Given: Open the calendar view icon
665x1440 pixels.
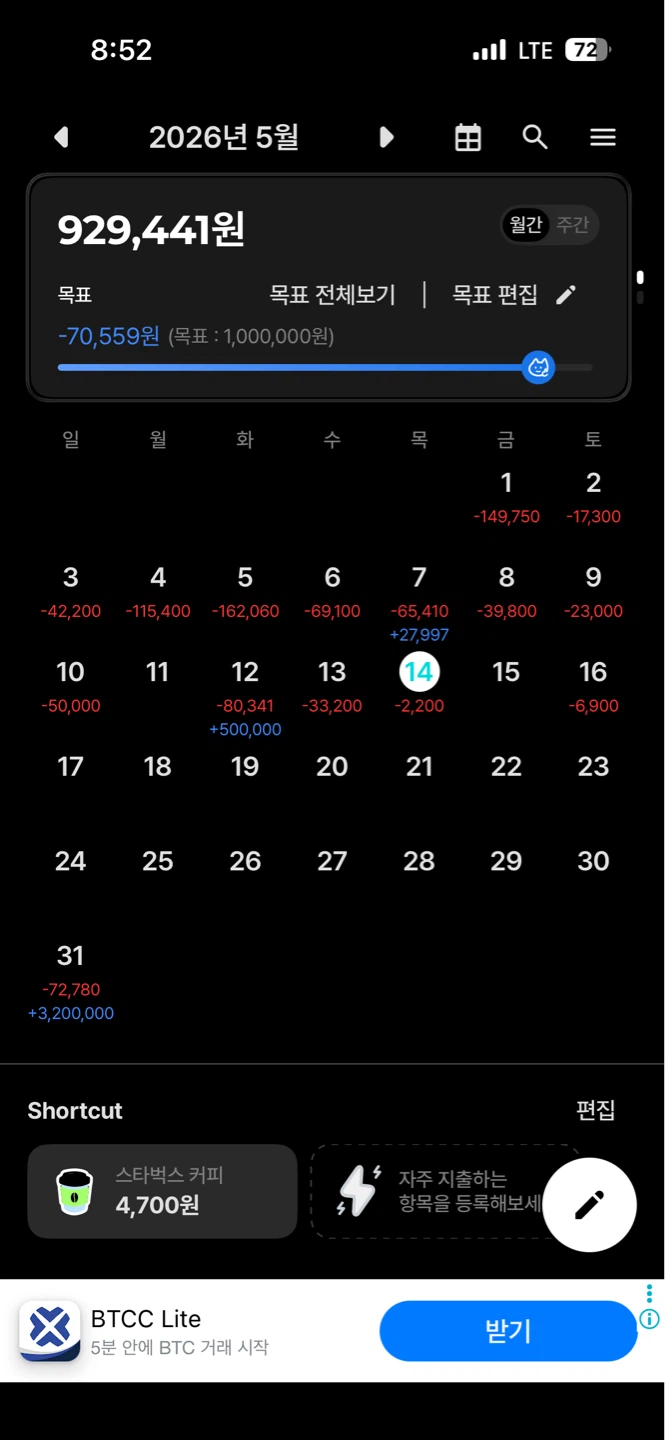Looking at the screenshot, I should [468, 137].
